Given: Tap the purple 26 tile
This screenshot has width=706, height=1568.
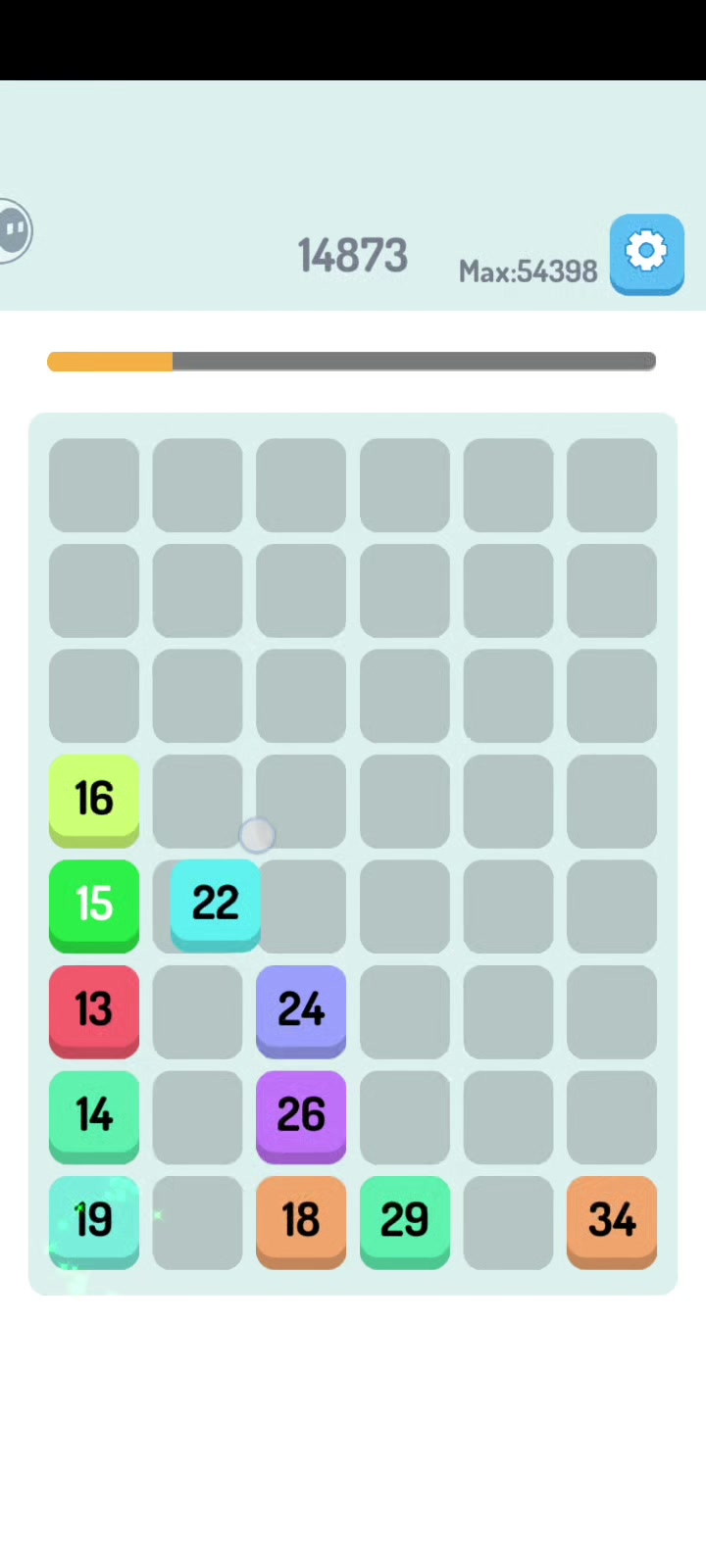Looking at the screenshot, I should (x=301, y=1117).
